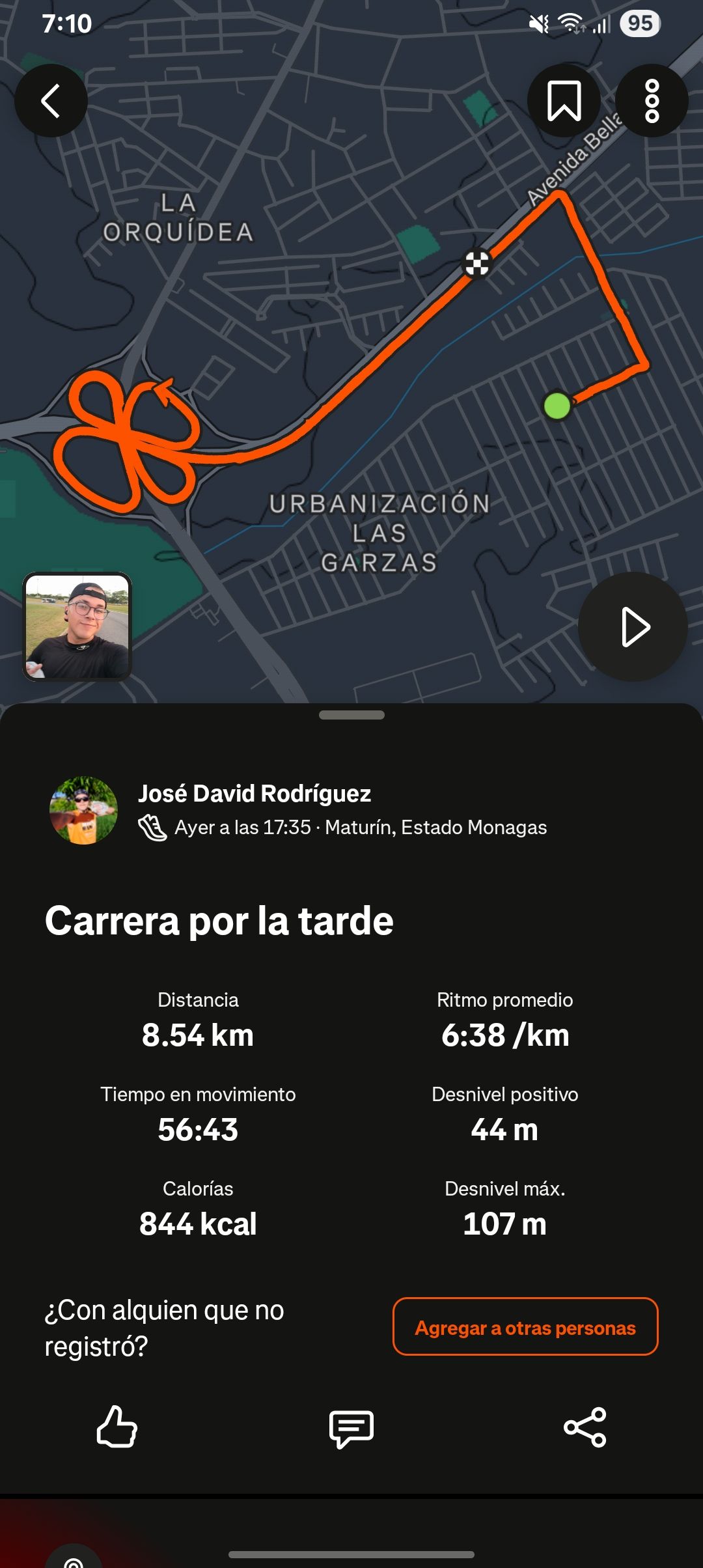703x1568 pixels.
Task: Give kudos with the thumbs-up icon
Action: click(117, 1427)
